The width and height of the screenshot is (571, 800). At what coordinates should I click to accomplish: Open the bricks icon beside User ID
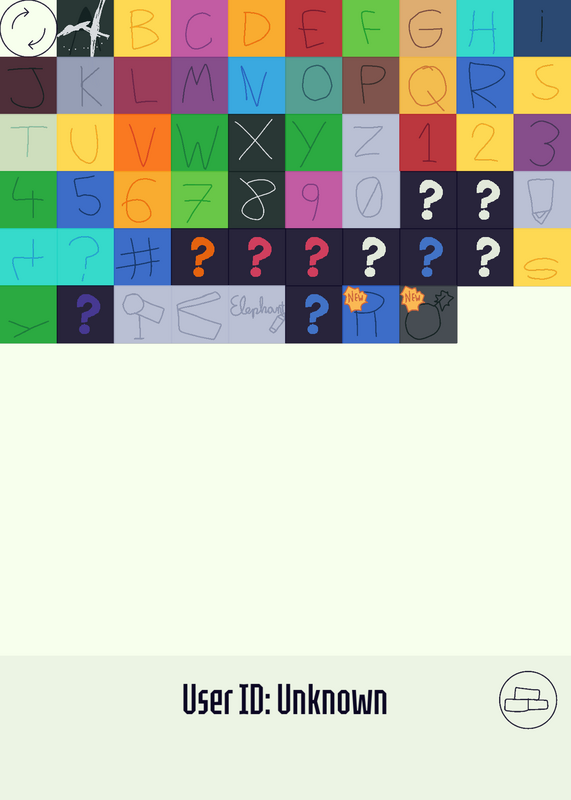click(x=528, y=699)
